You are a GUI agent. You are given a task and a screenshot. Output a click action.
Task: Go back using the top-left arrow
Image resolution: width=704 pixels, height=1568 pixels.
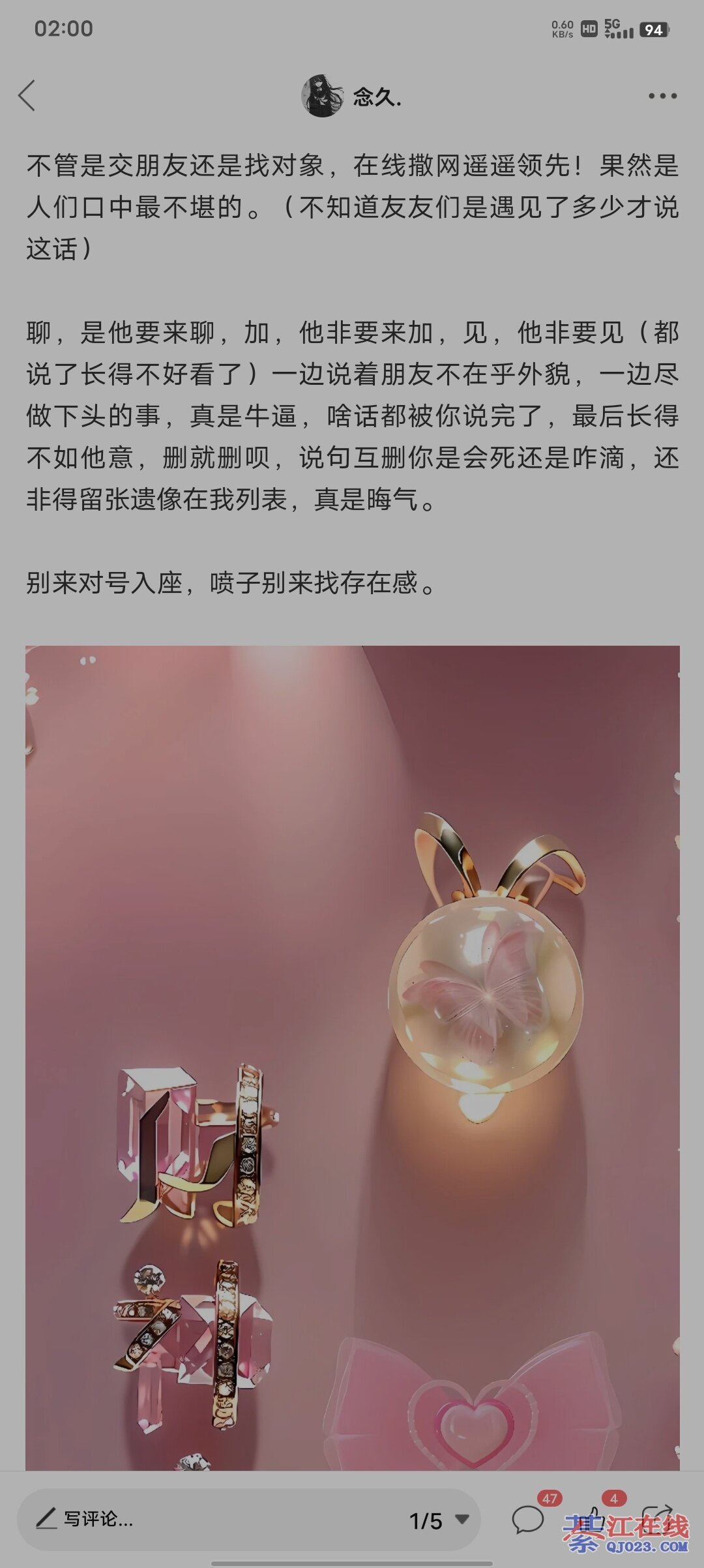coord(26,96)
